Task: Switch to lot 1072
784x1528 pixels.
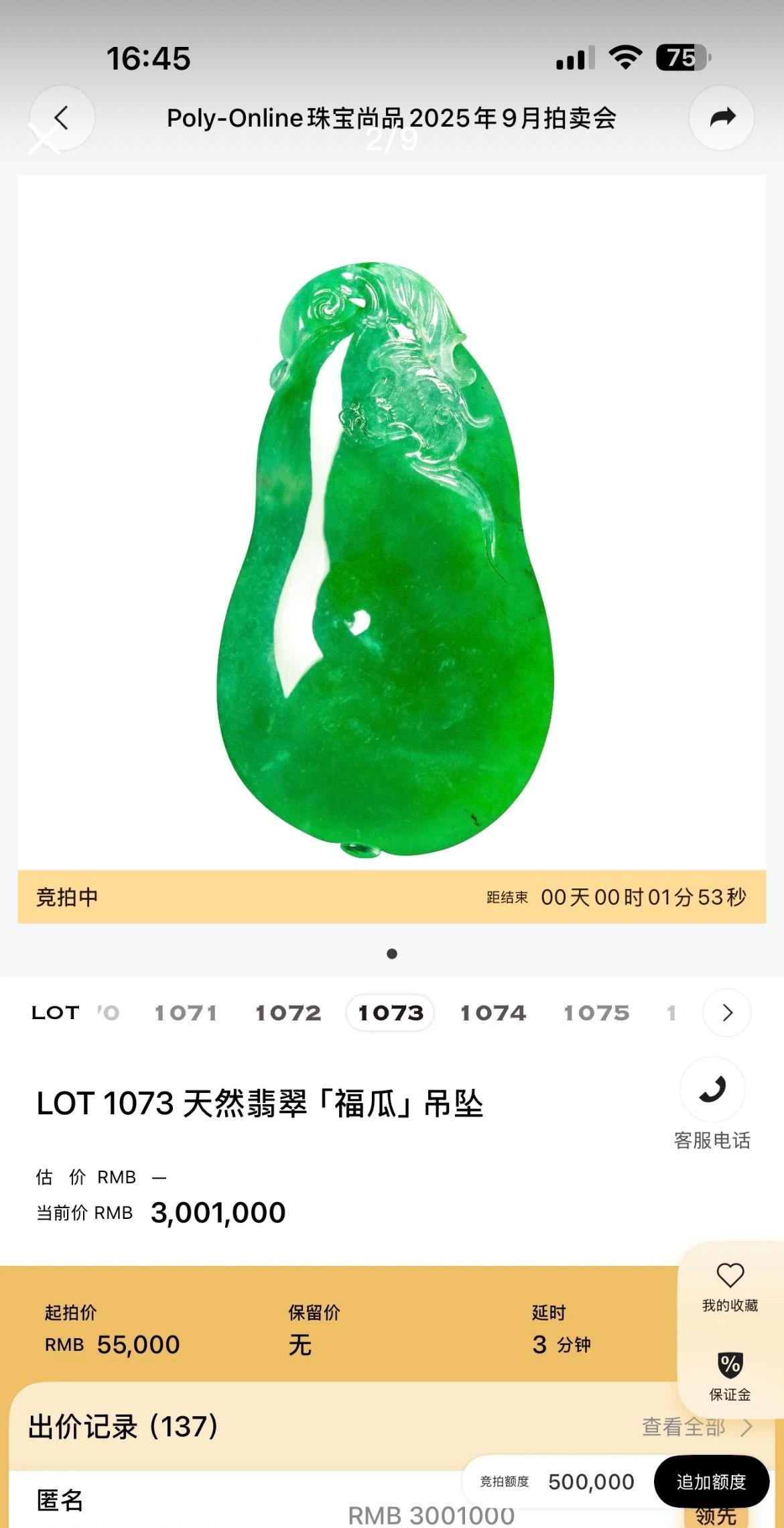Action: [288, 1013]
